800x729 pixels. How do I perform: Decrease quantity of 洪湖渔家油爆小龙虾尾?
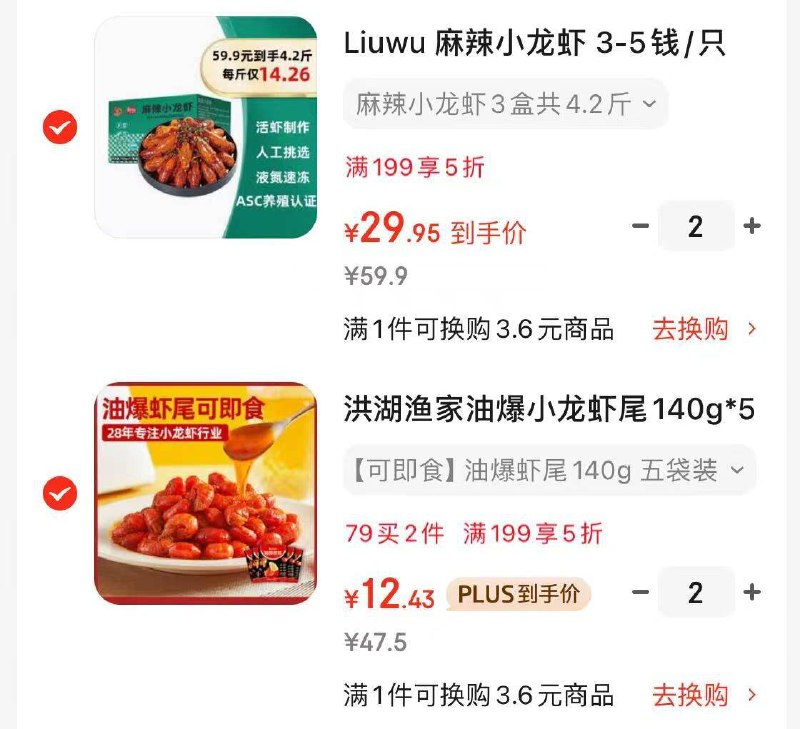(x=640, y=592)
